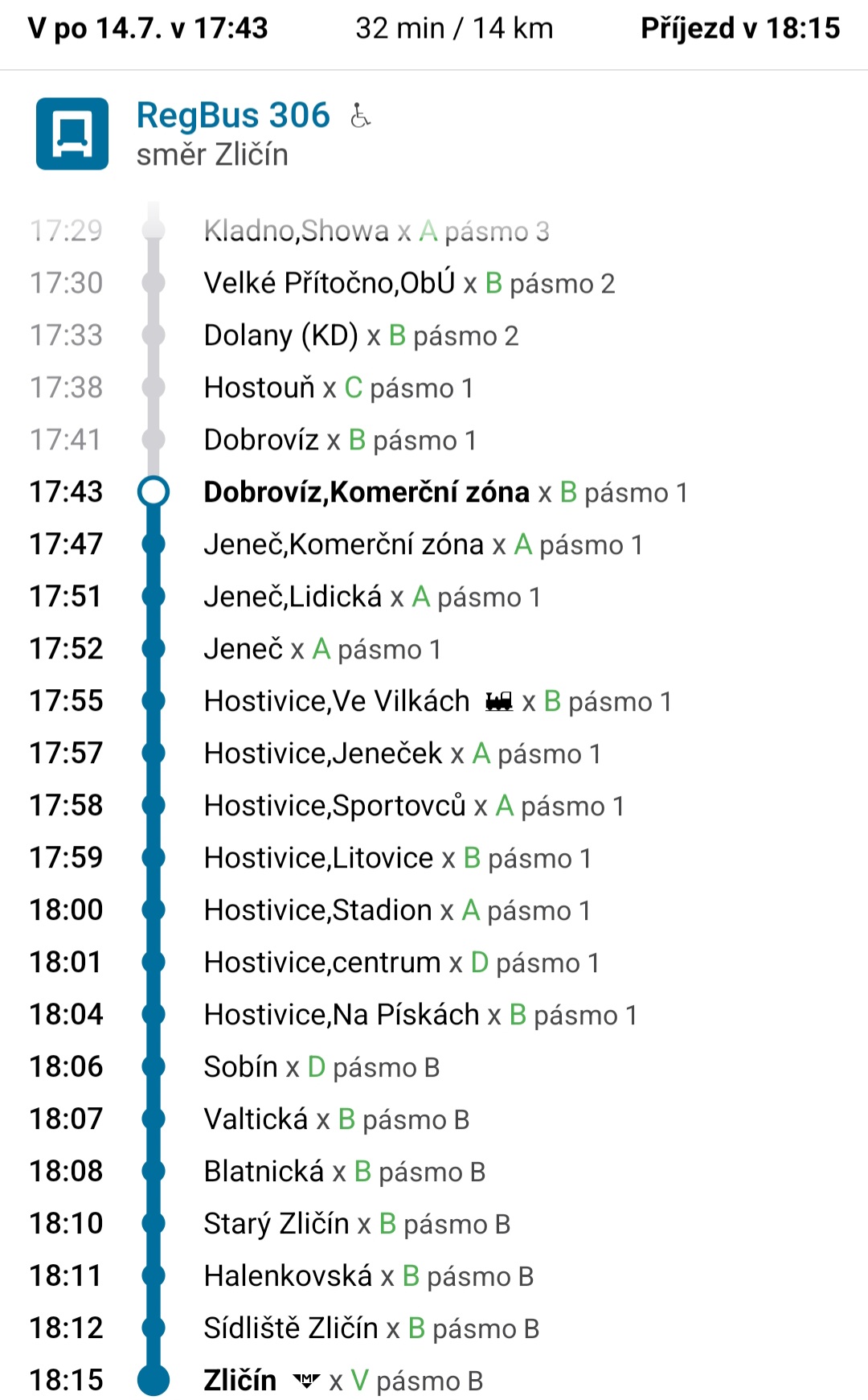Image resolution: width=868 pixels, height=1400 pixels.
Task: Select the Jeneč,Lidická stop
Action: pos(293,597)
